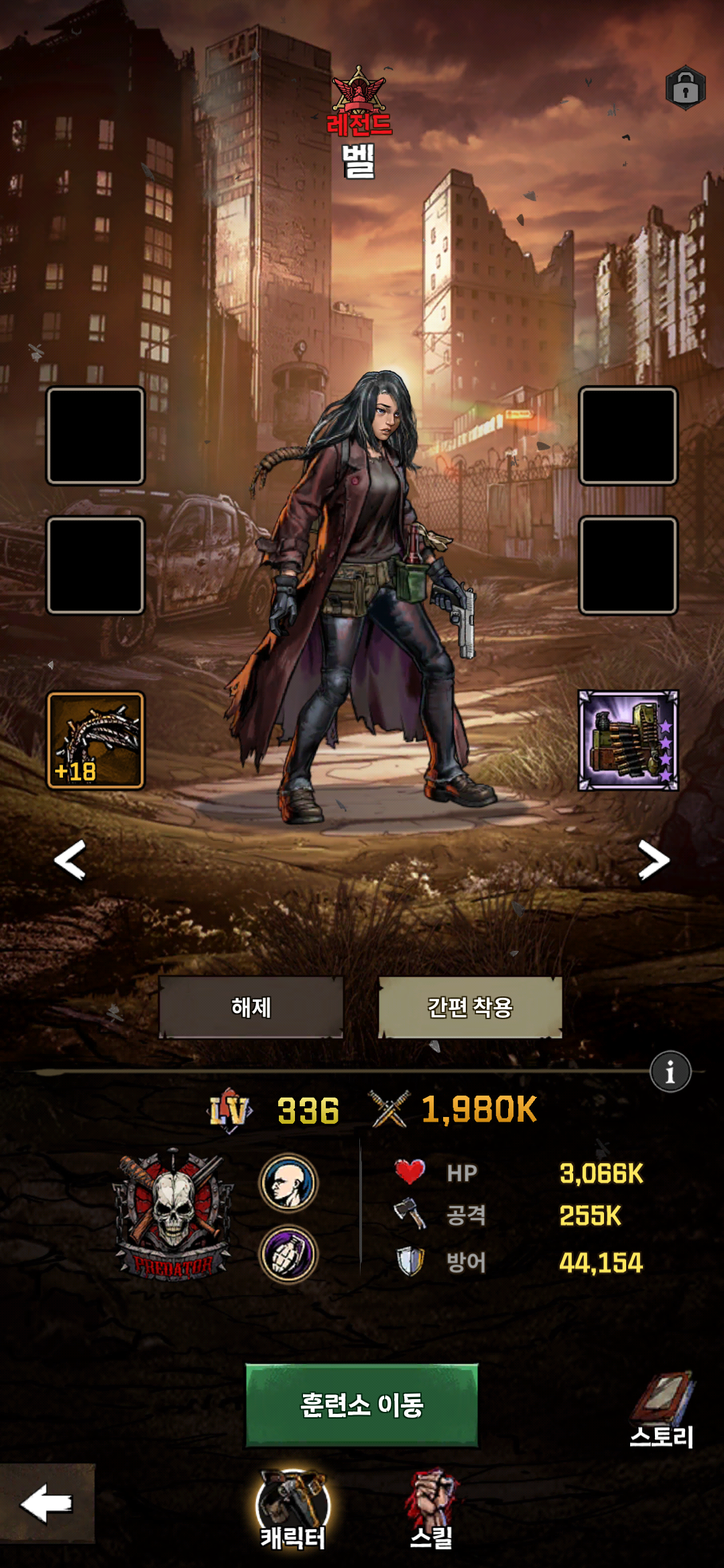Tap 훈련소 이동 to go to training

pyautogui.click(x=362, y=1405)
